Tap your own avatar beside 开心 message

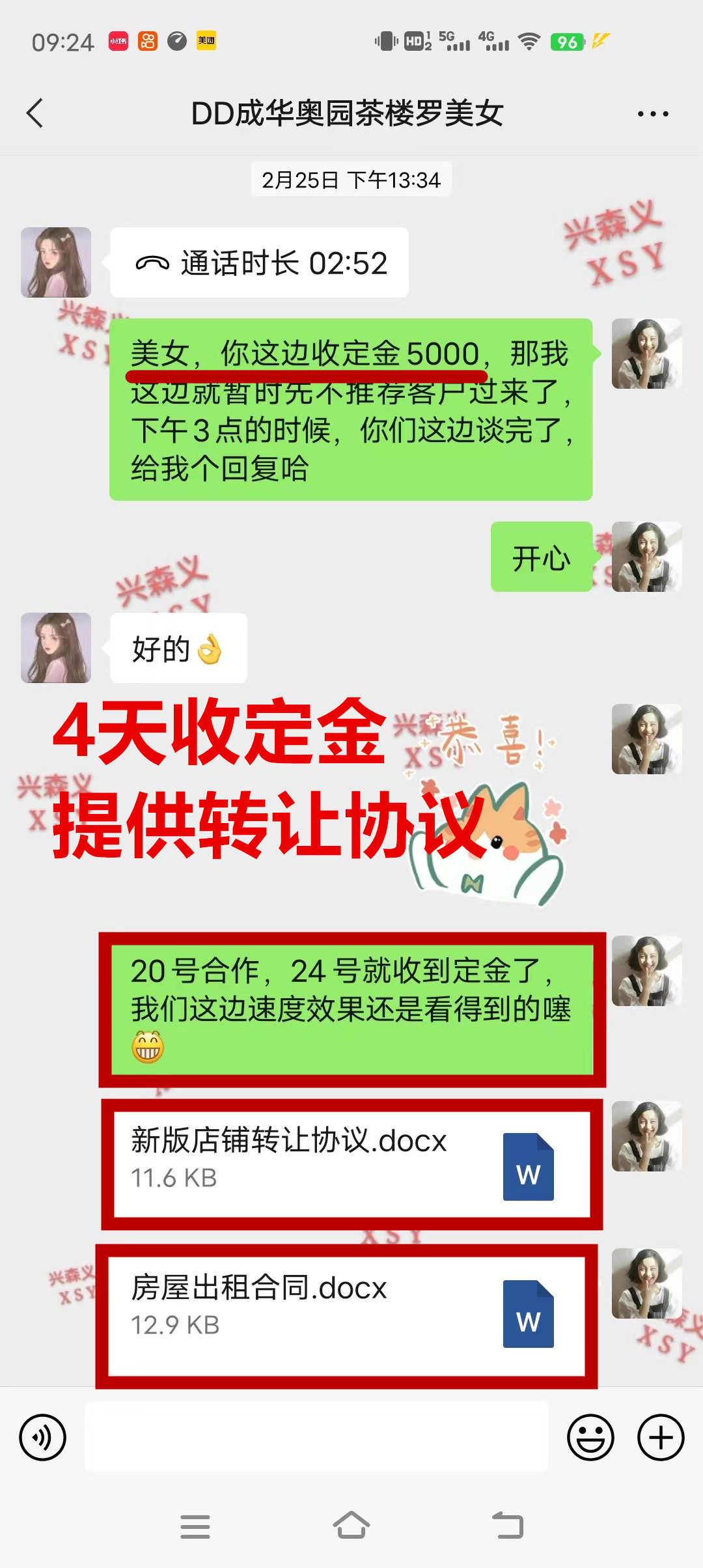click(x=646, y=557)
